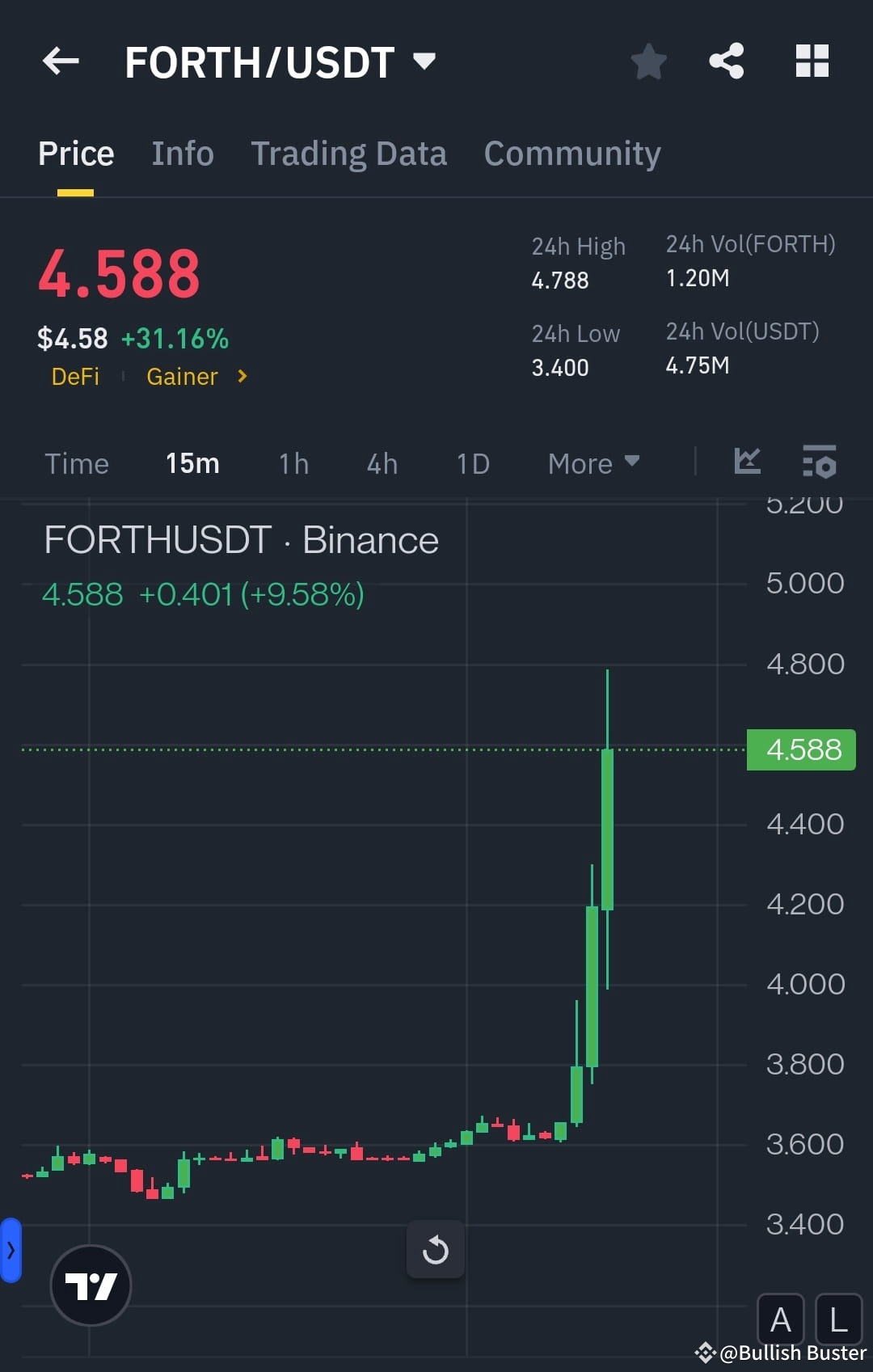Open the grid layout icon top right
The height and width of the screenshot is (1372, 873).
coord(812,60)
